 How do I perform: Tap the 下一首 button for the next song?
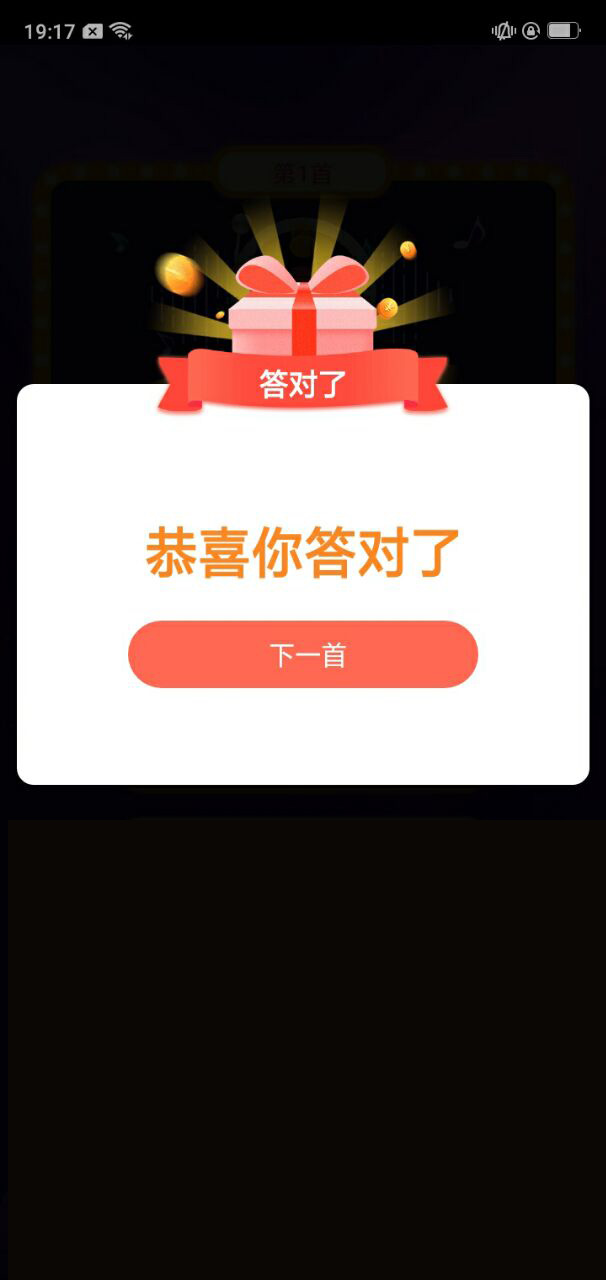tap(303, 655)
